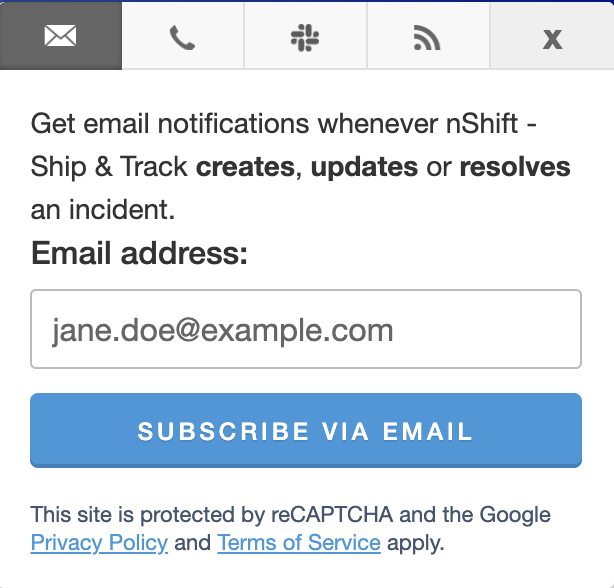Focus the email address field
This screenshot has height=588, width=614.
click(306, 329)
